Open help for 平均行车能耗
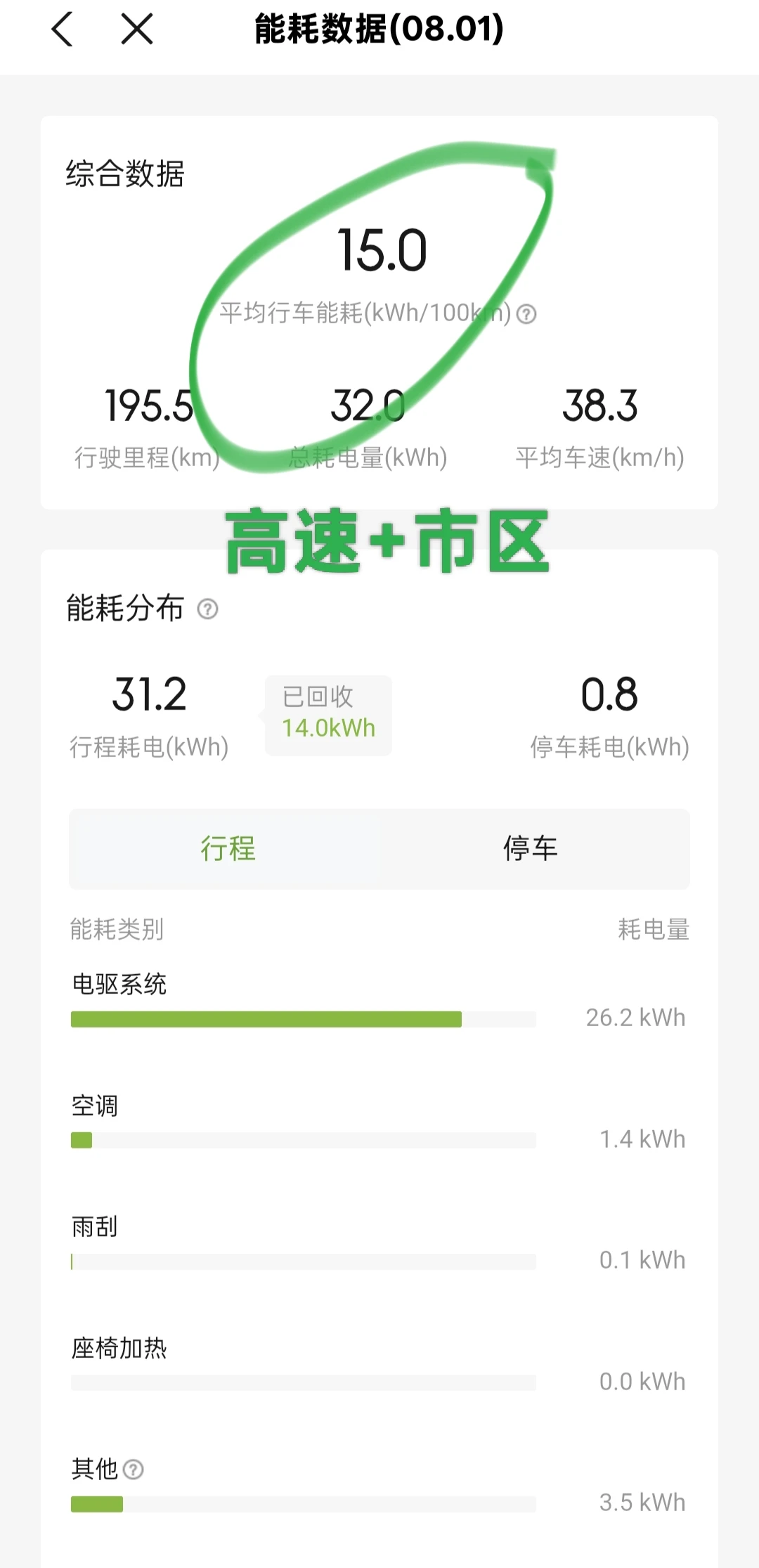The height and width of the screenshot is (1568, 759). [x=526, y=313]
